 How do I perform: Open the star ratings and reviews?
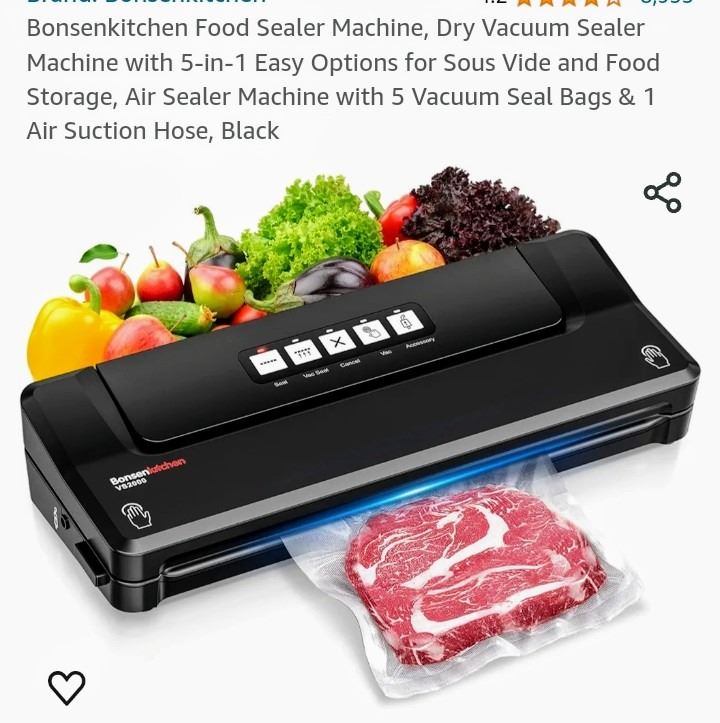(567, 4)
